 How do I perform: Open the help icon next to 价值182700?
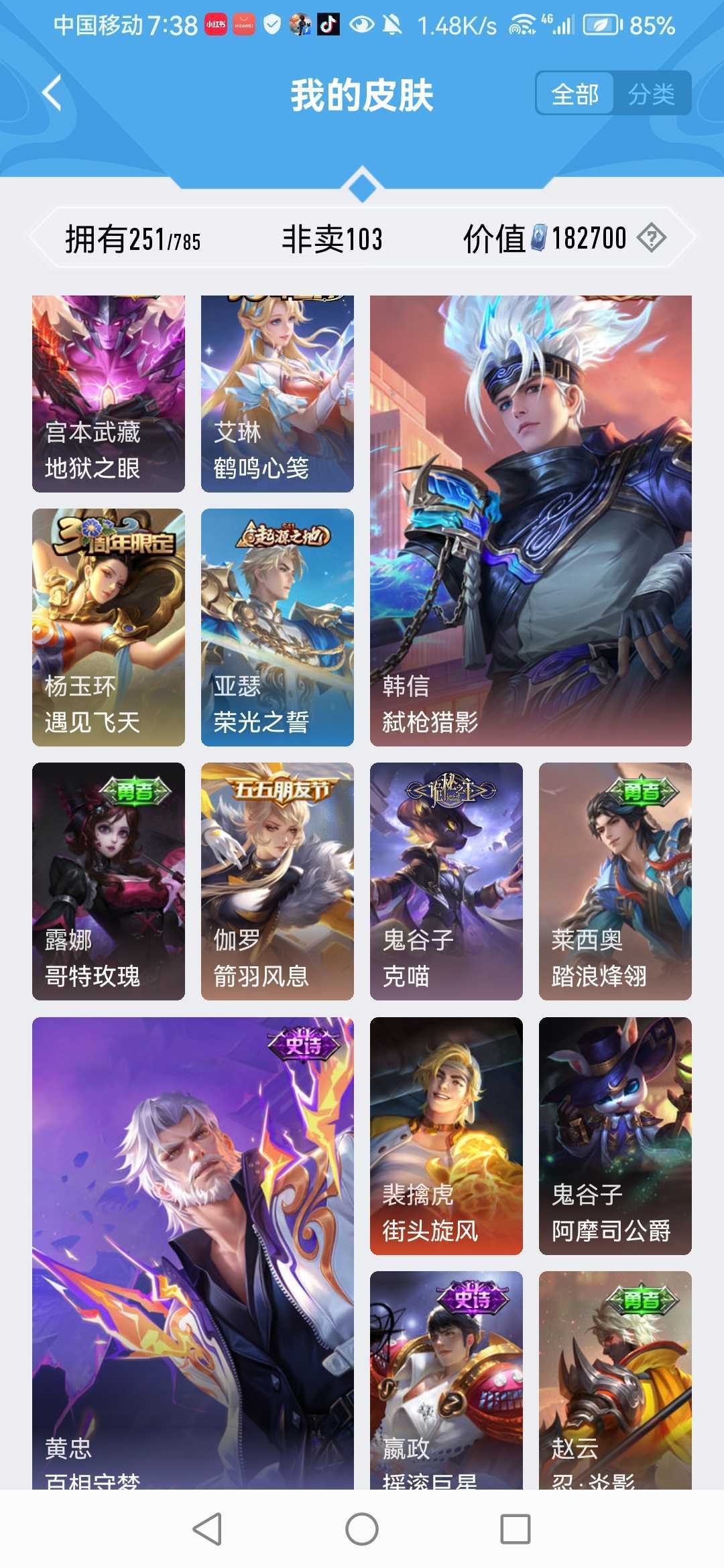pyautogui.click(x=651, y=238)
